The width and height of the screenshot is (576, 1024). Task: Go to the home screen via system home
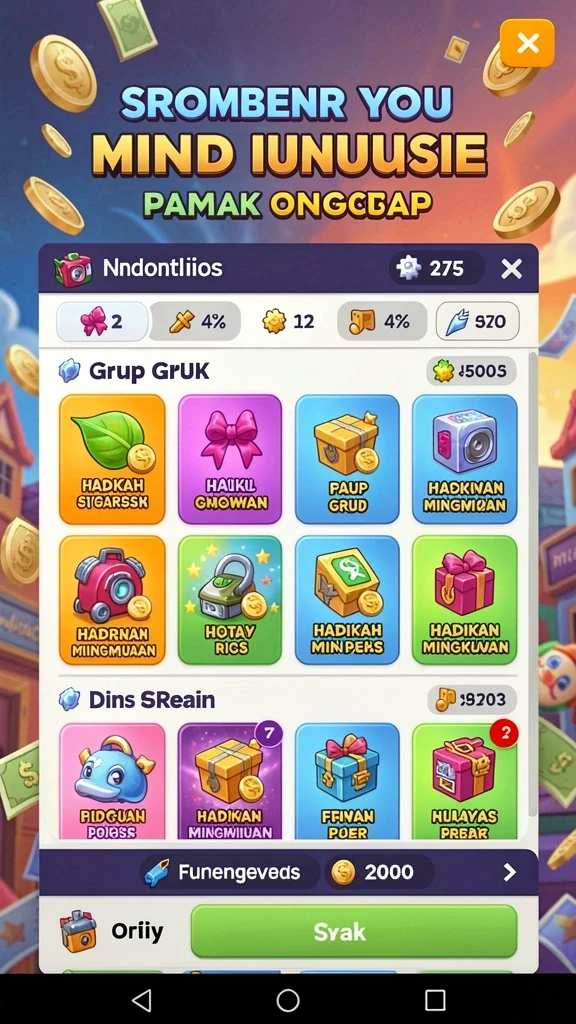(288, 1000)
